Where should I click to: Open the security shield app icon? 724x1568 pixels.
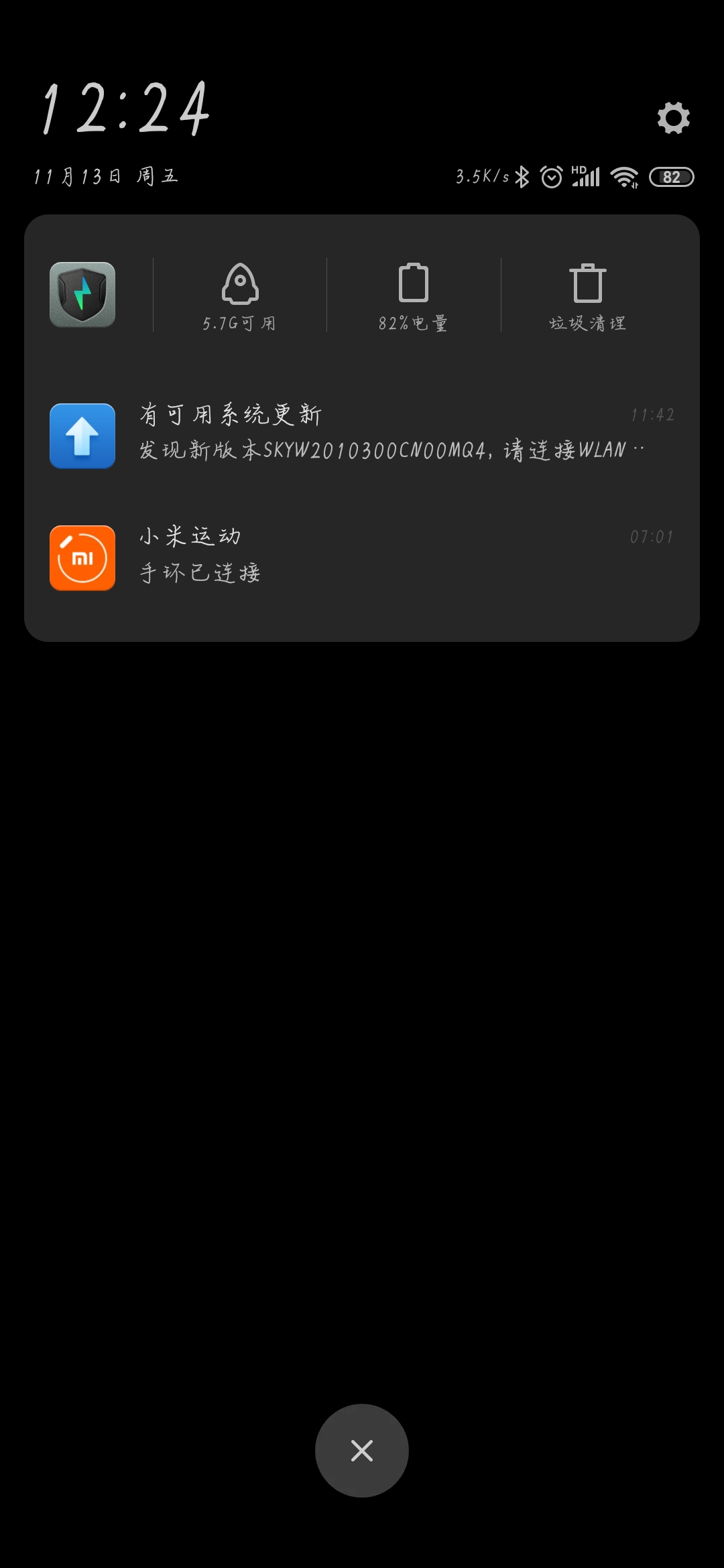tap(82, 295)
